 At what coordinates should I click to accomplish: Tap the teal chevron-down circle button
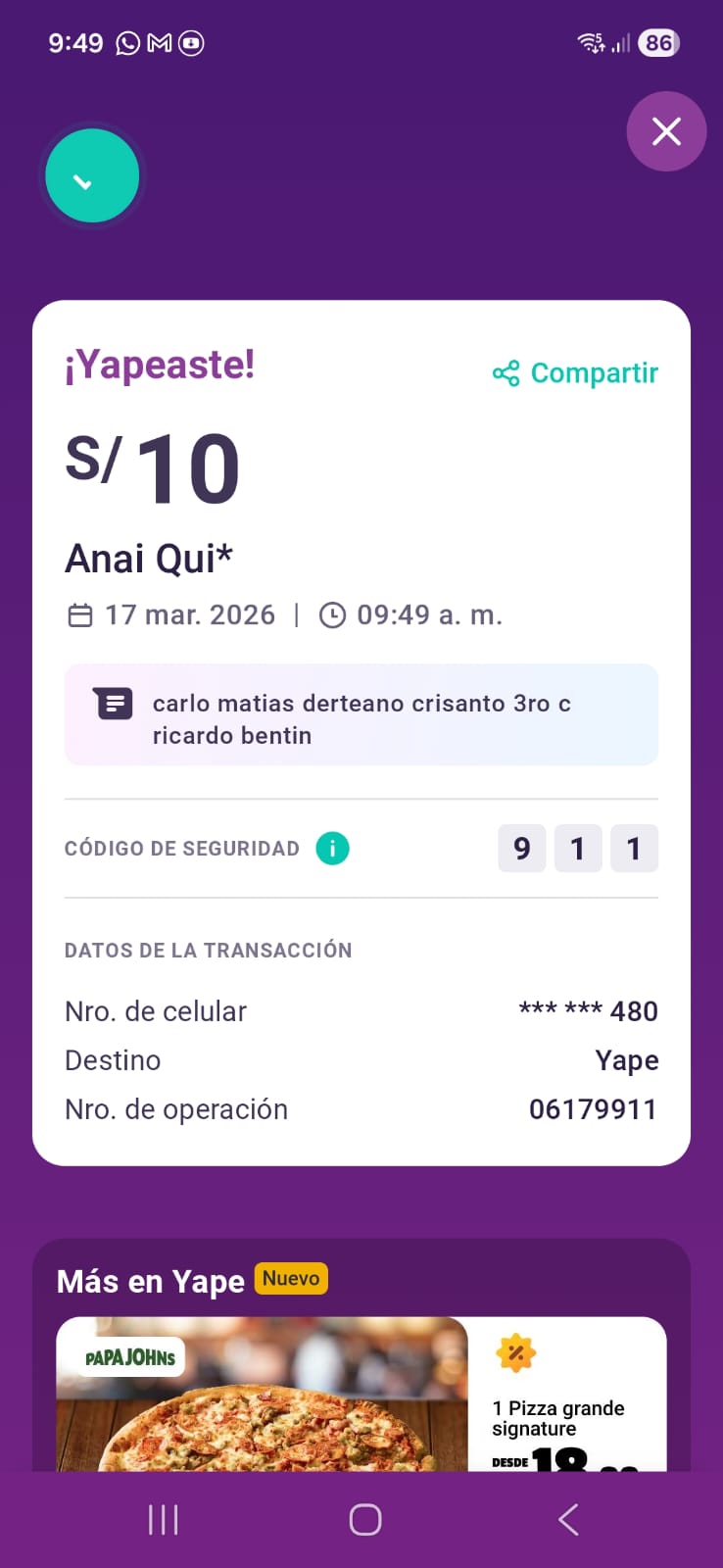tap(92, 176)
